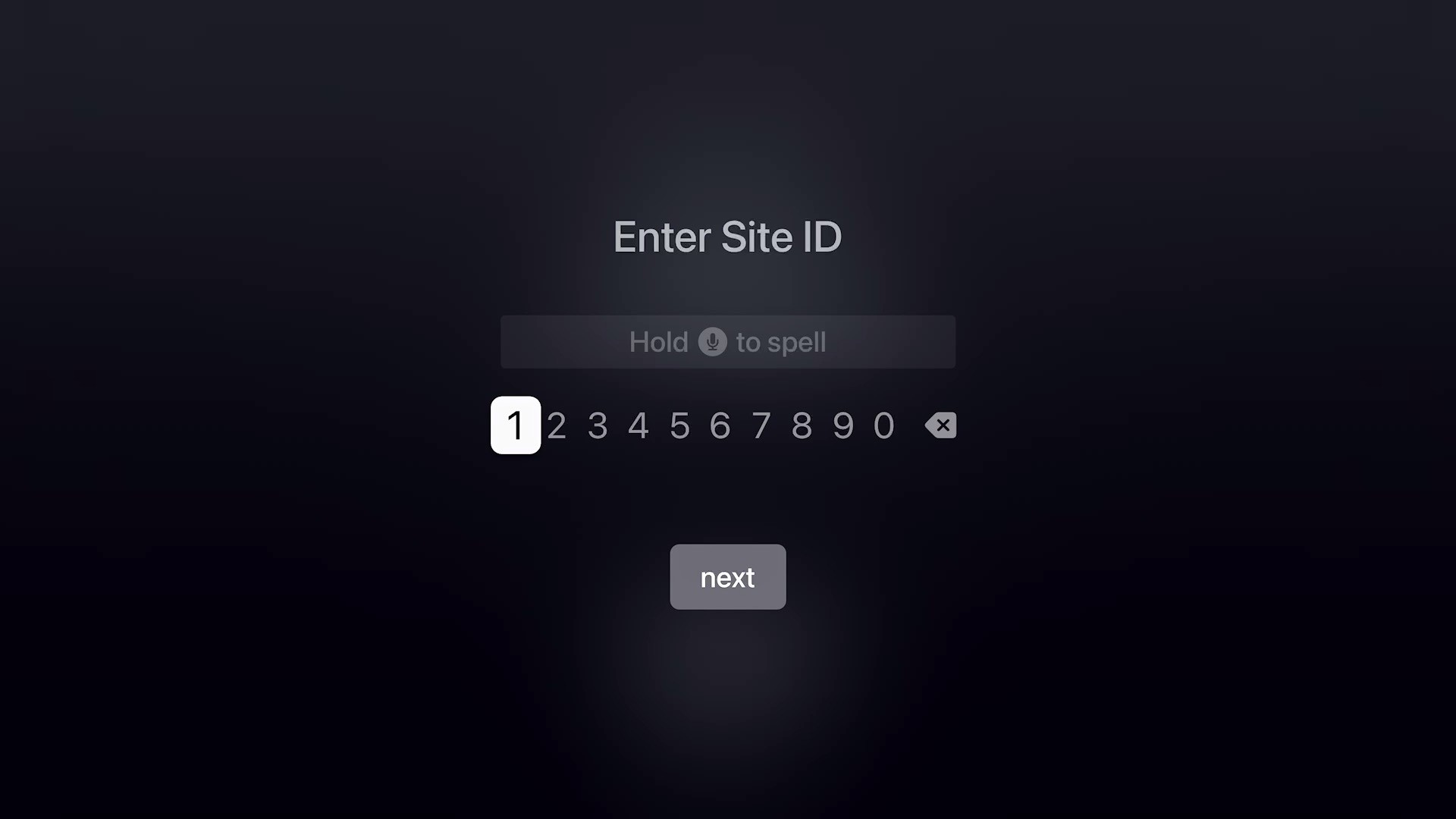The height and width of the screenshot is (819, 1456).
Task: Choose digit 8
Action: click(x=802, y=425)
